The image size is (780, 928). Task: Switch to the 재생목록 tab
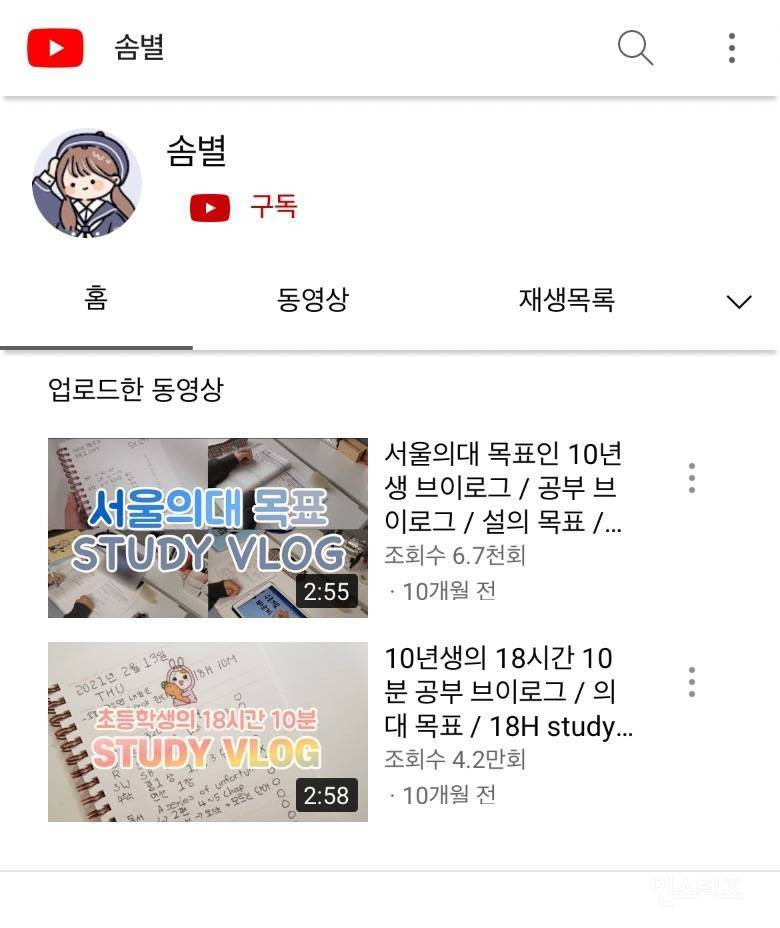point(566,300)
